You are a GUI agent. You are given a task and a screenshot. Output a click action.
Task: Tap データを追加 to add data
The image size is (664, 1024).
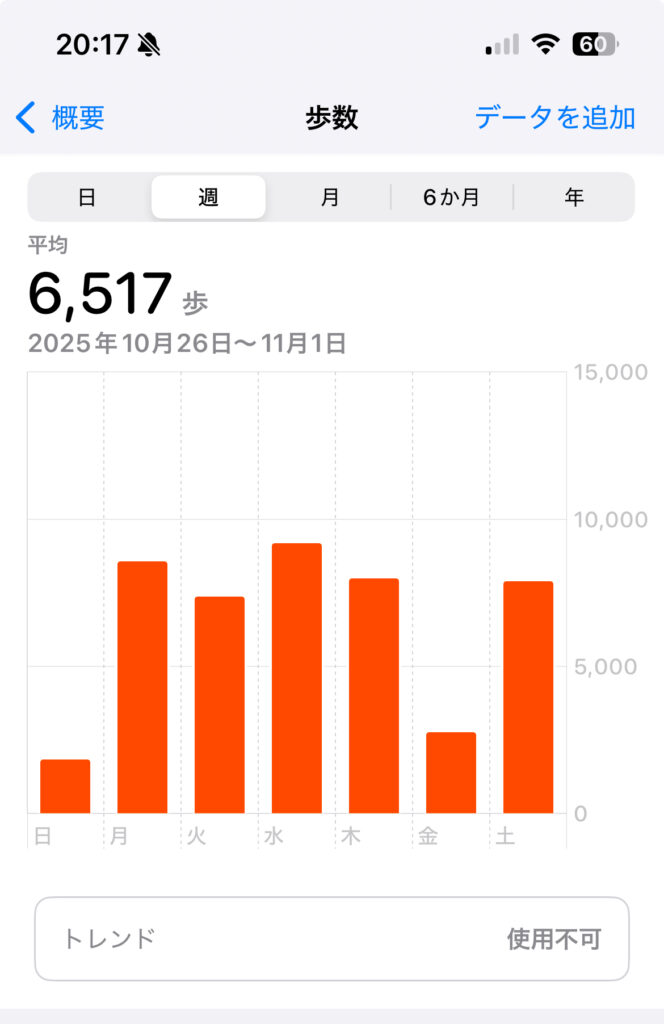coord(555,118)
